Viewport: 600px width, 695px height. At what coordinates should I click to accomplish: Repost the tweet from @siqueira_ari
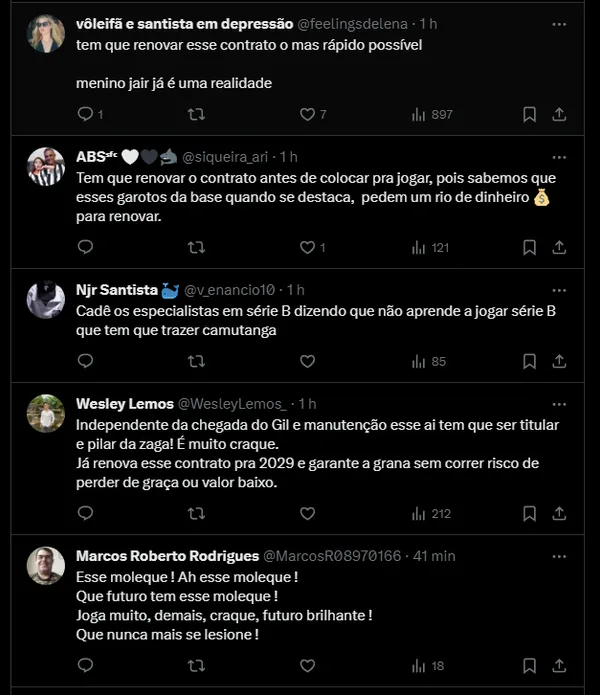(197, 247)
